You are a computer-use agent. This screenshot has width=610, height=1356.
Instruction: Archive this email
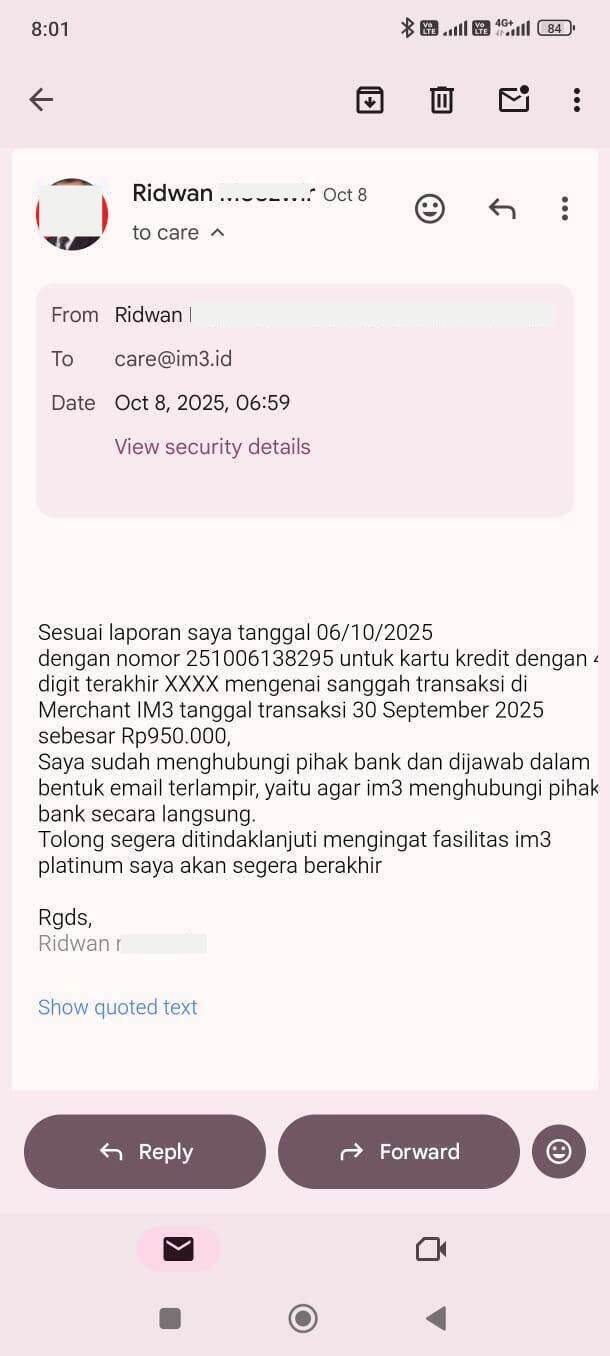click(x=370, y=99)
